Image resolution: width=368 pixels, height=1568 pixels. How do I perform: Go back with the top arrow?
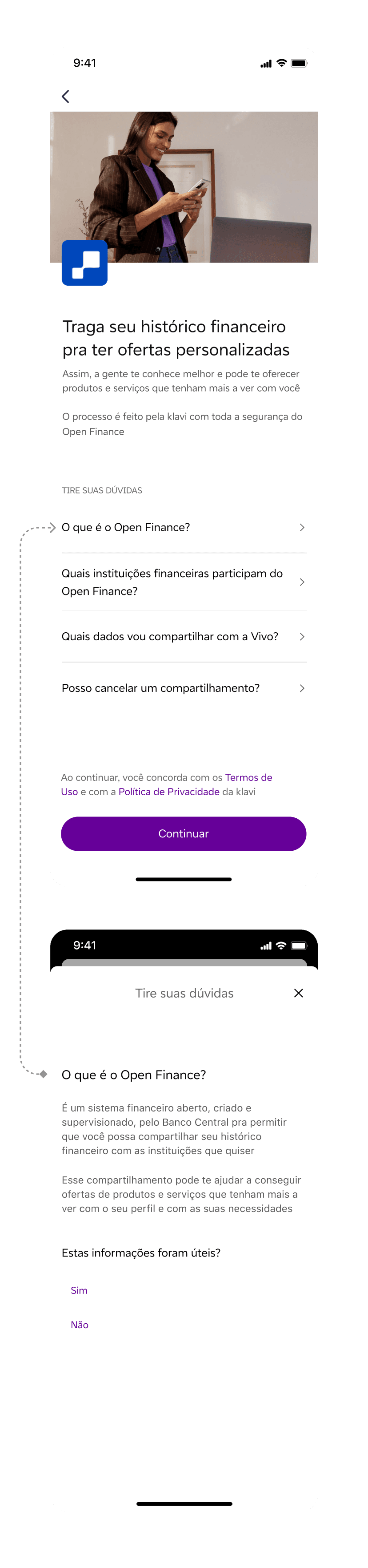(x=66, y=96)
